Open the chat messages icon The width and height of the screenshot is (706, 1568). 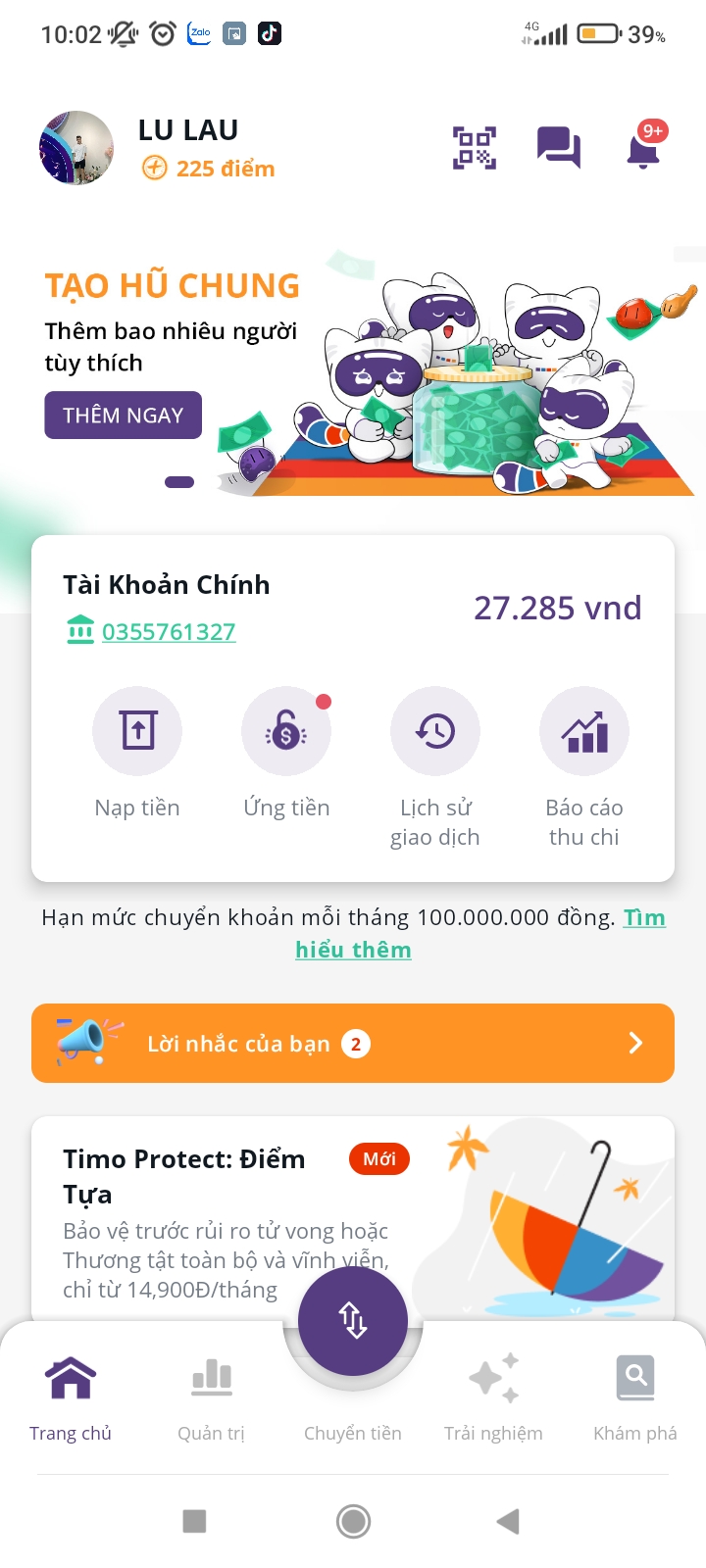point(559,148)
